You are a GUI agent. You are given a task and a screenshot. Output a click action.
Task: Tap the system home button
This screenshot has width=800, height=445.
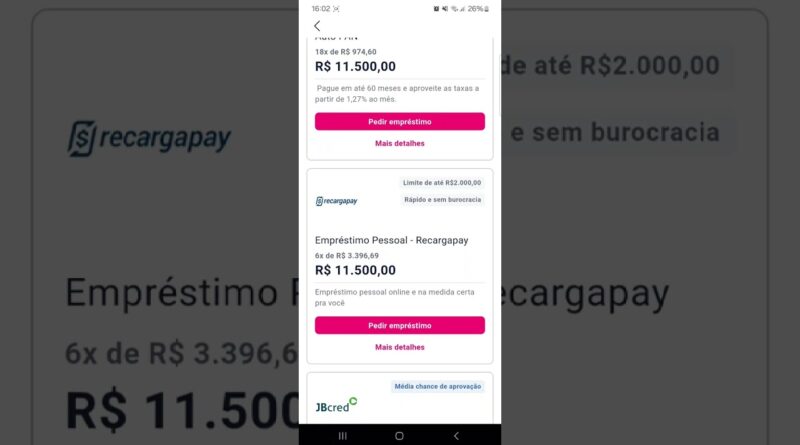click(399, 436)
